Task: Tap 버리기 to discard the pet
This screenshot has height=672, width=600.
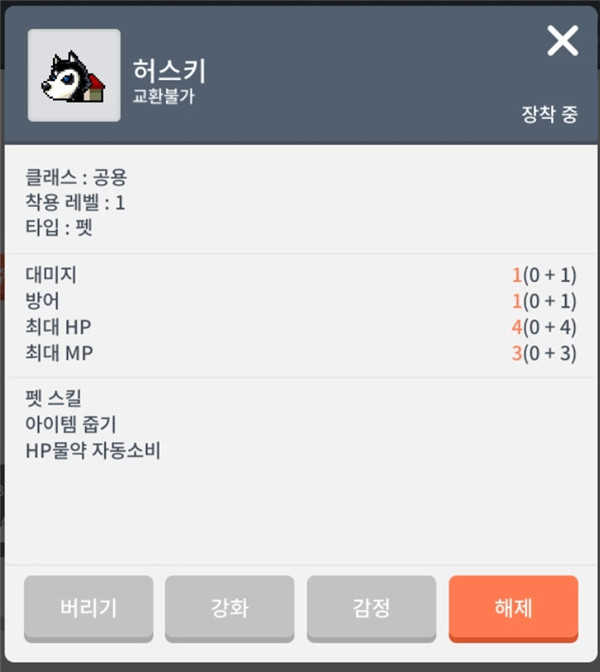Action: [88, 607]
